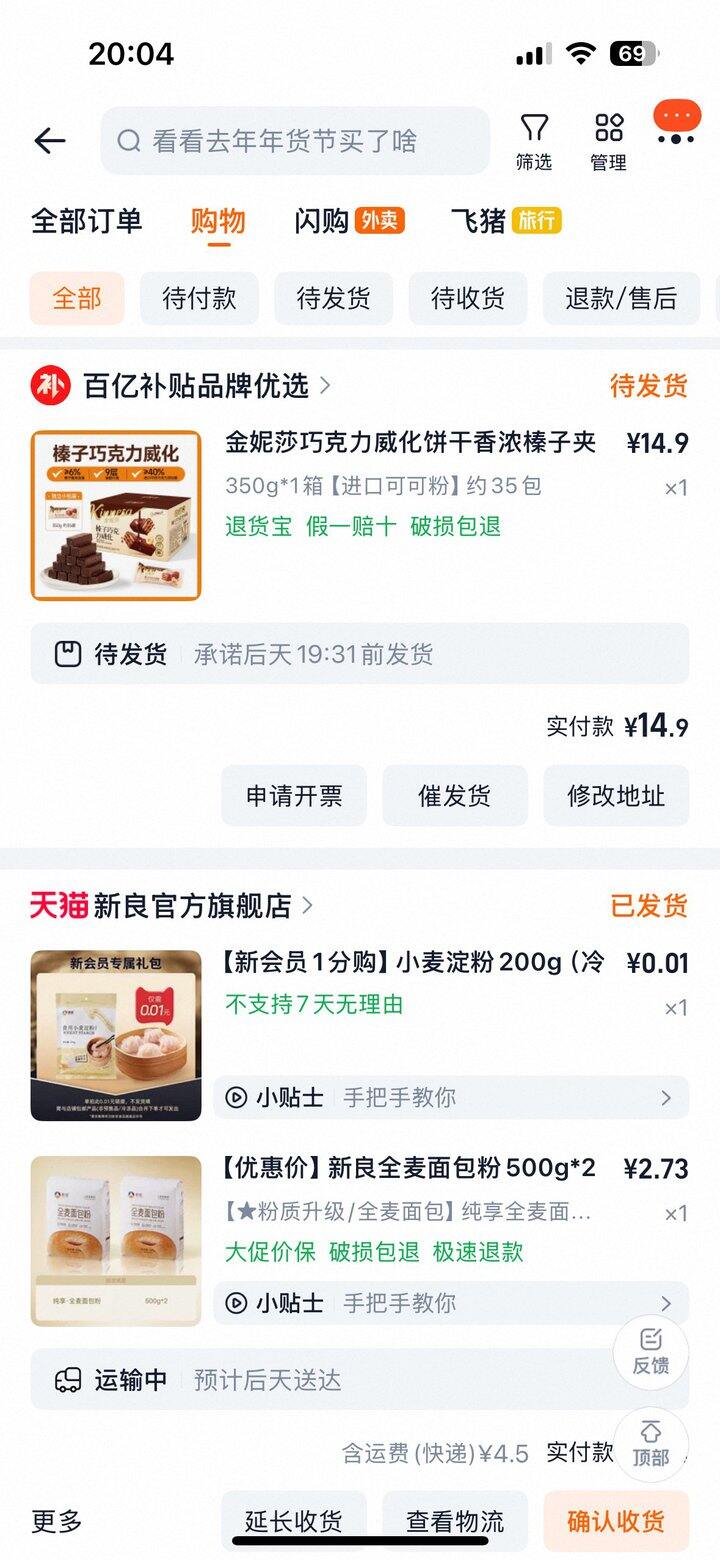The image size is (720, 1560).
Task: Open 管理 order management
Action: (x=608, y=142)
